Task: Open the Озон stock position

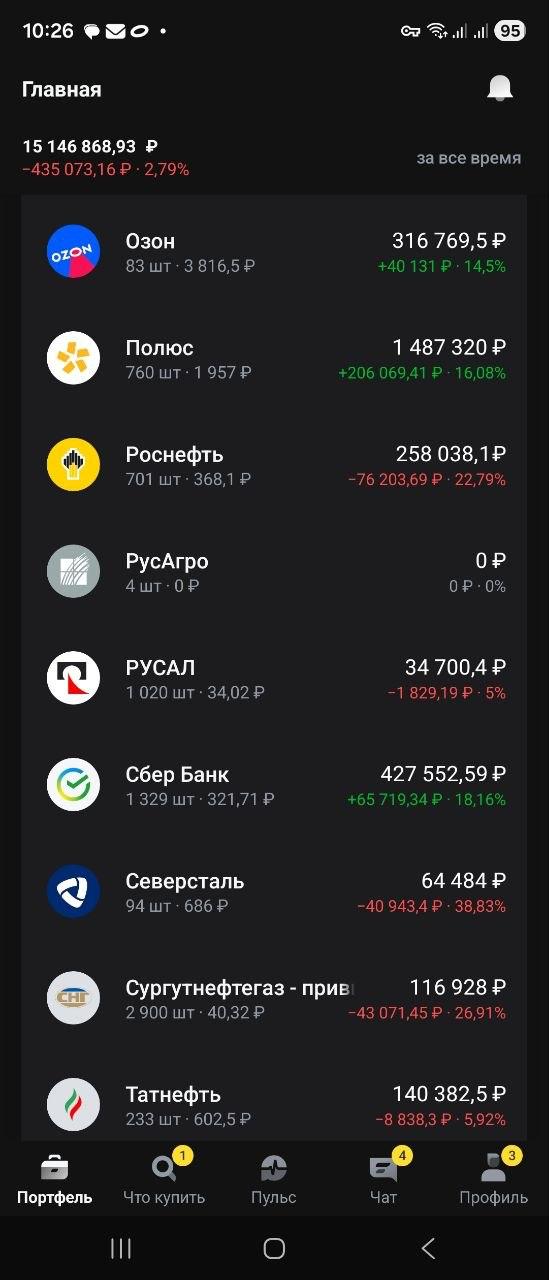Action: click(274, 252)
